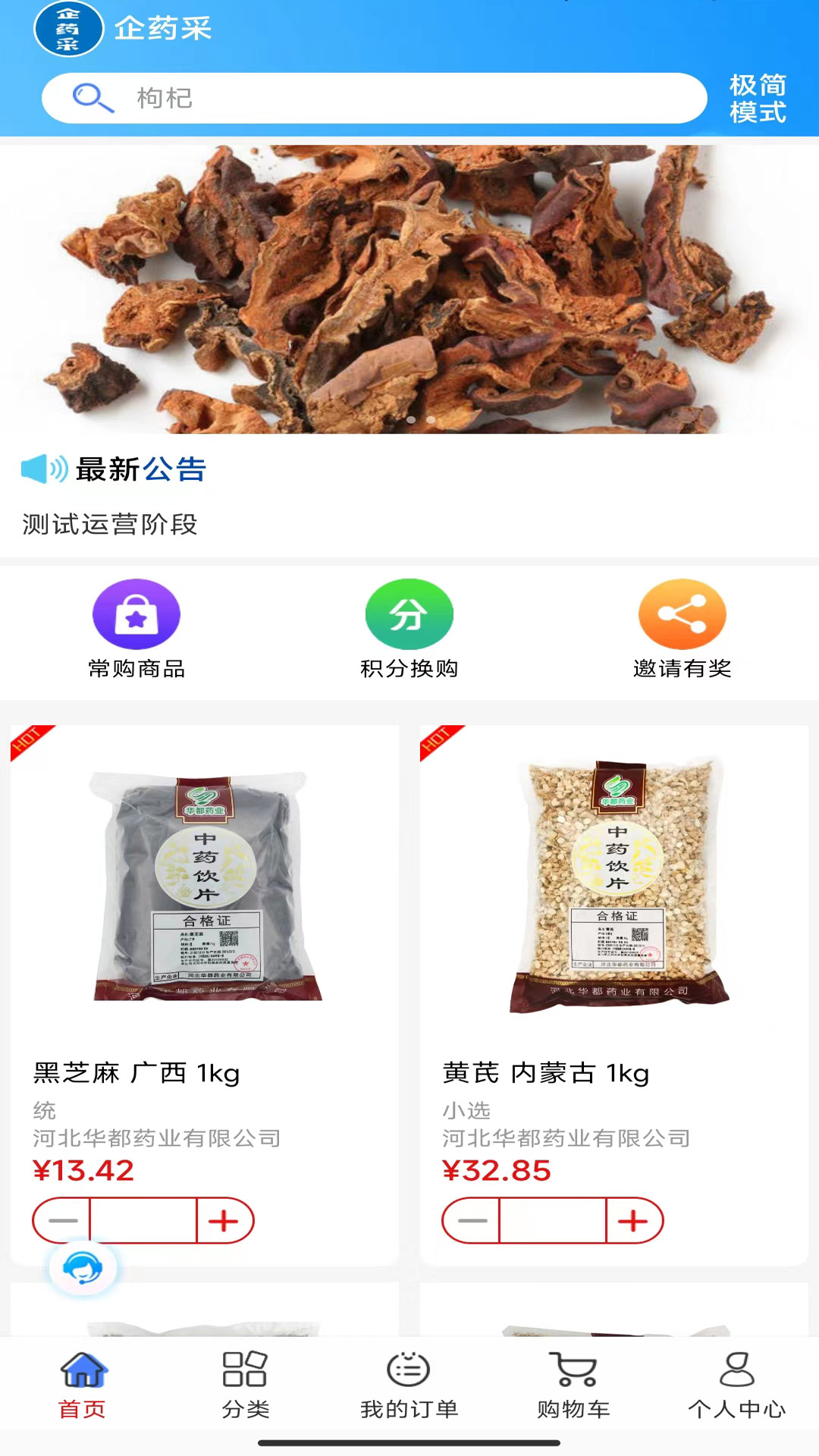Tap 黄芪 quantity input field
819x1456 pixels.
coord(553,1221)
